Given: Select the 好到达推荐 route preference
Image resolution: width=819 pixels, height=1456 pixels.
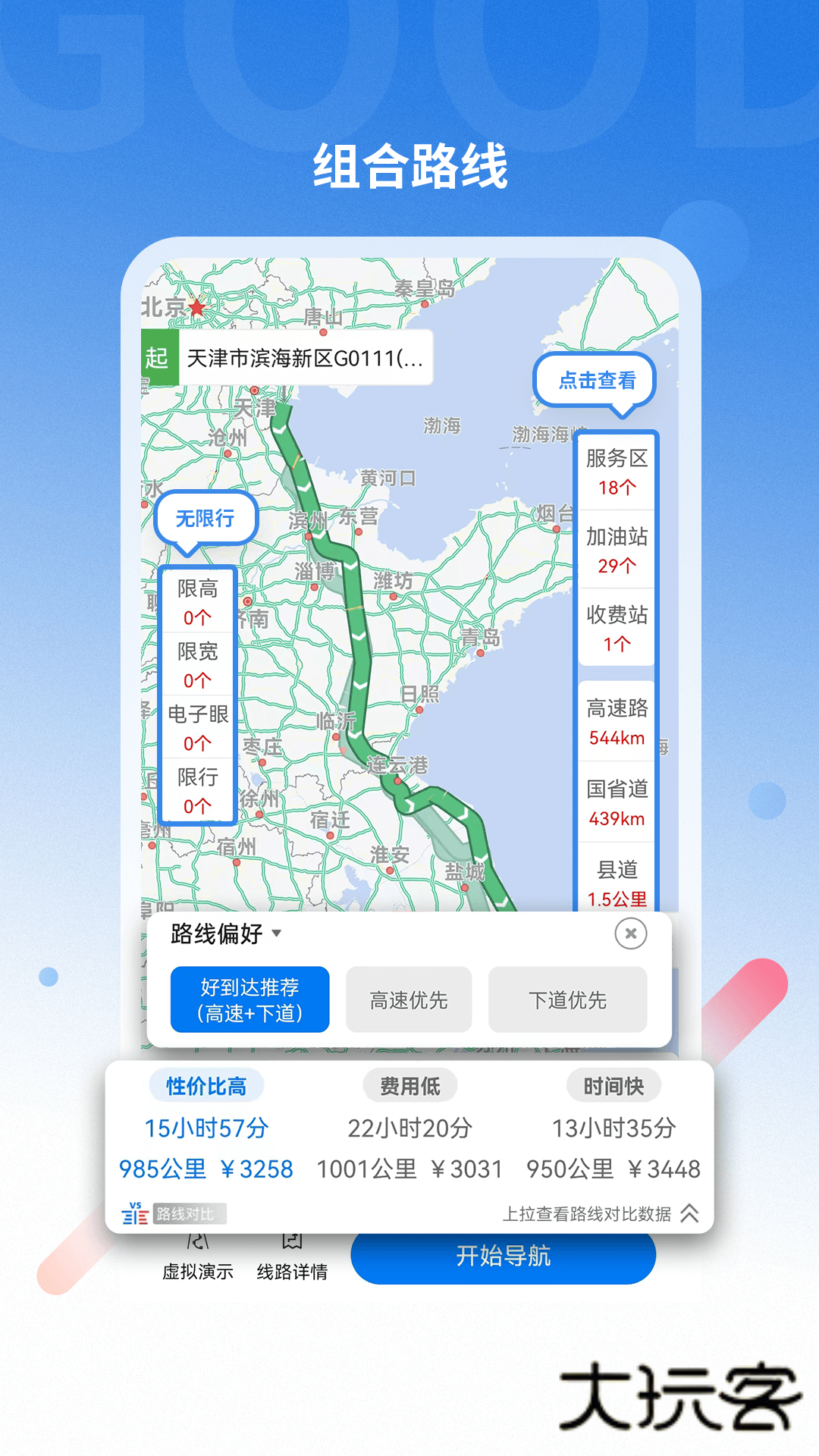Looking at the screenshot, I should [x=249, y=999].
